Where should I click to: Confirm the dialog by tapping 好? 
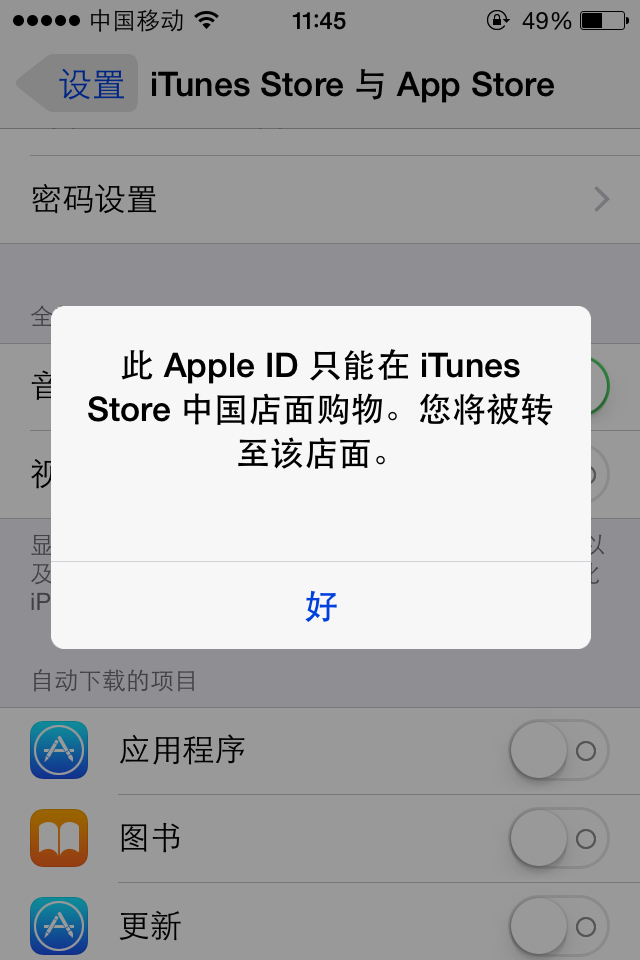[321, 606]
